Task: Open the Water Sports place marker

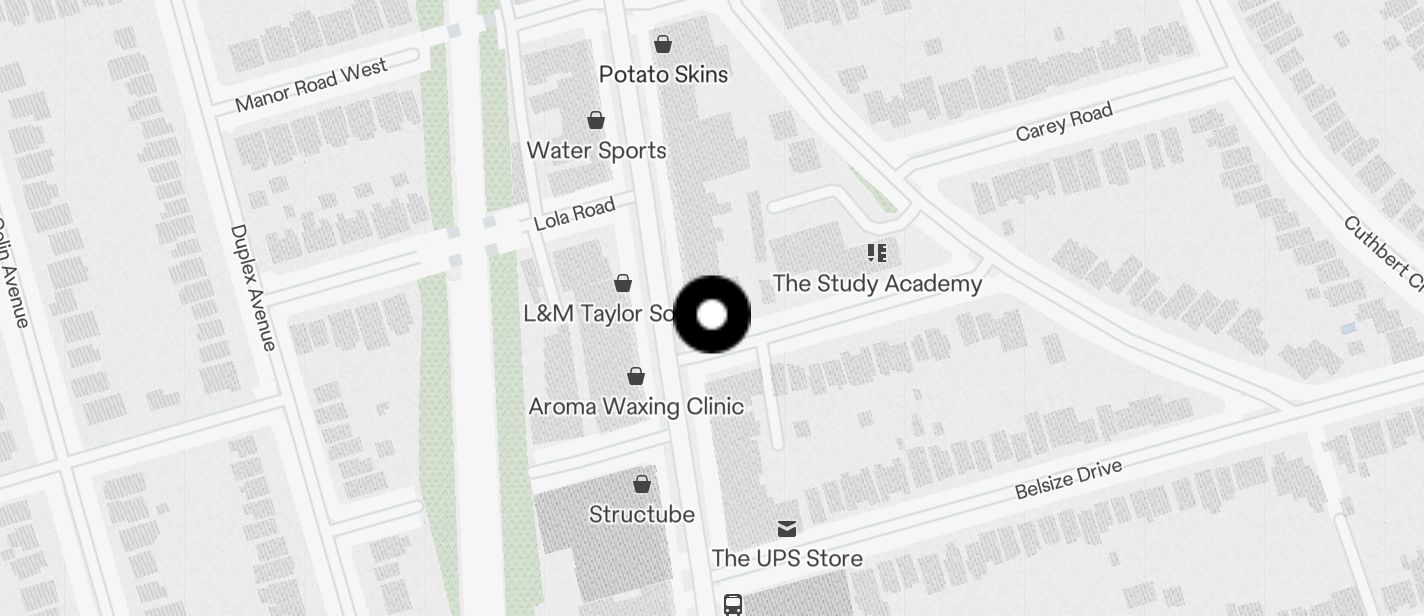Action: [x=596, y=121]
